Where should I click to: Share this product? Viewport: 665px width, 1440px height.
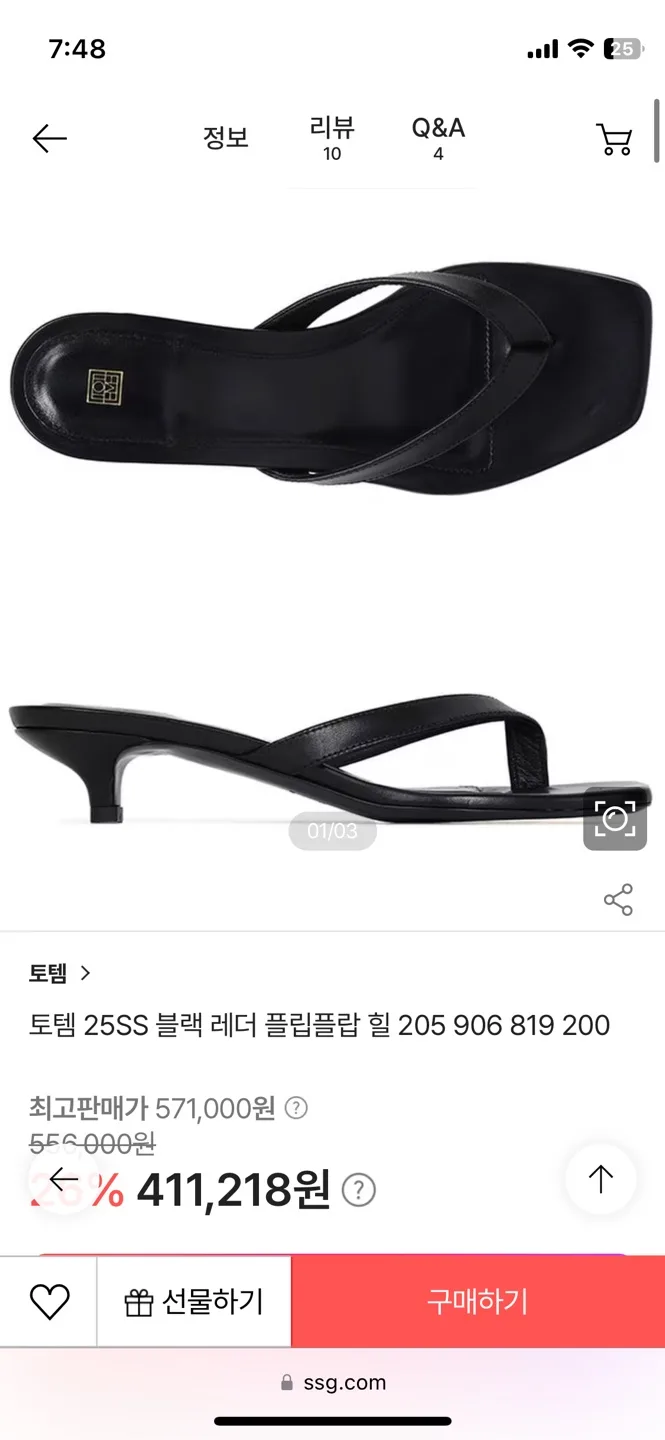tap(618, 899)
